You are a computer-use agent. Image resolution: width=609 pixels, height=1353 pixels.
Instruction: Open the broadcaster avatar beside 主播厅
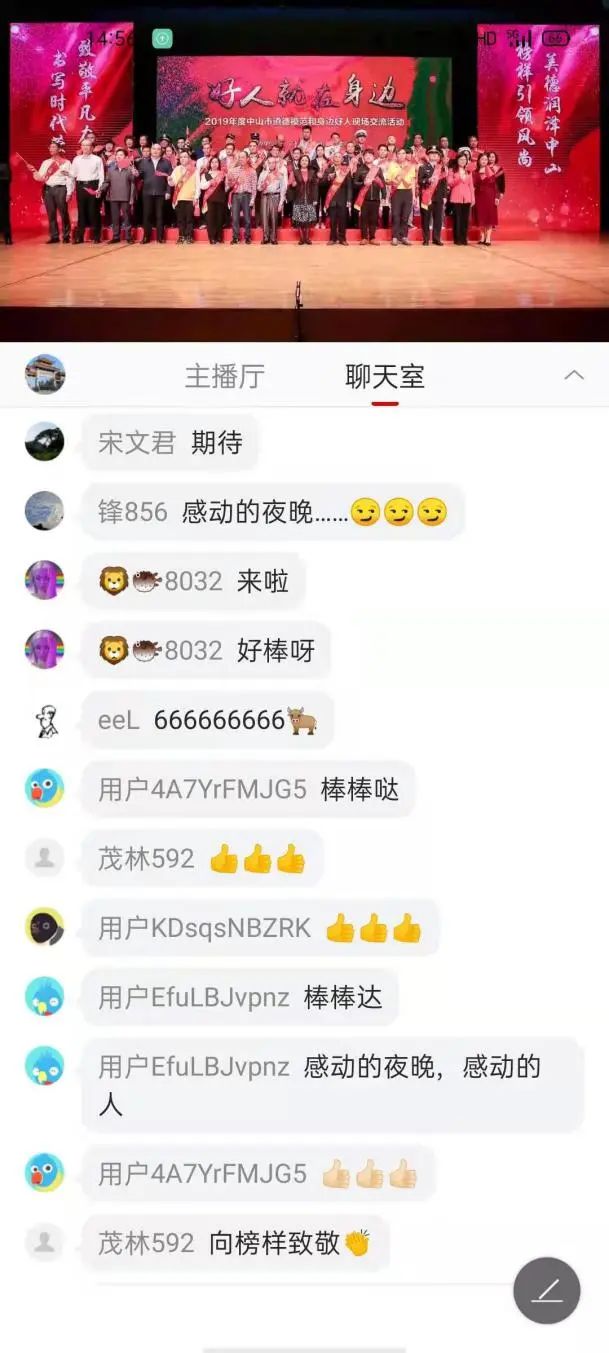coord(45,375)
